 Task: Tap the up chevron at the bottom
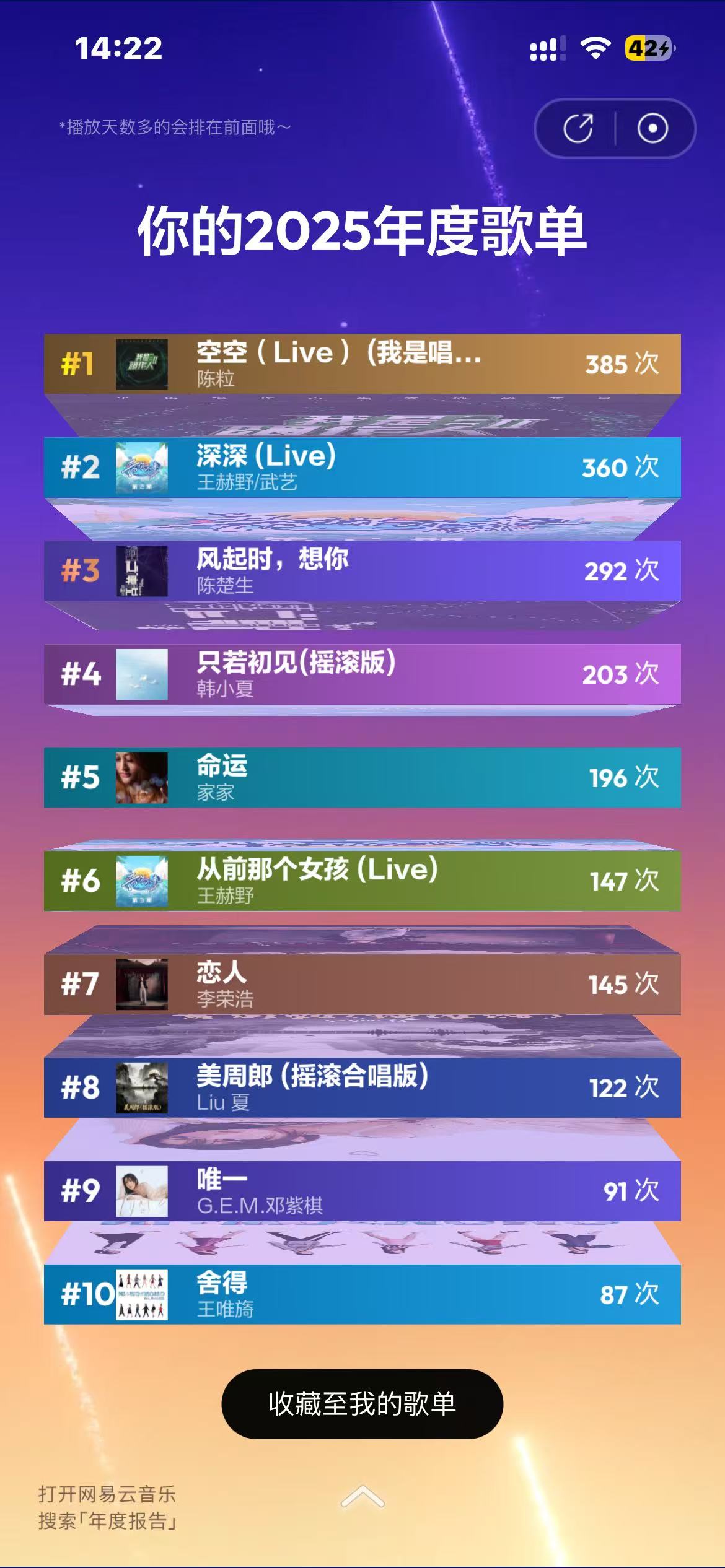tap(362, 1497)
